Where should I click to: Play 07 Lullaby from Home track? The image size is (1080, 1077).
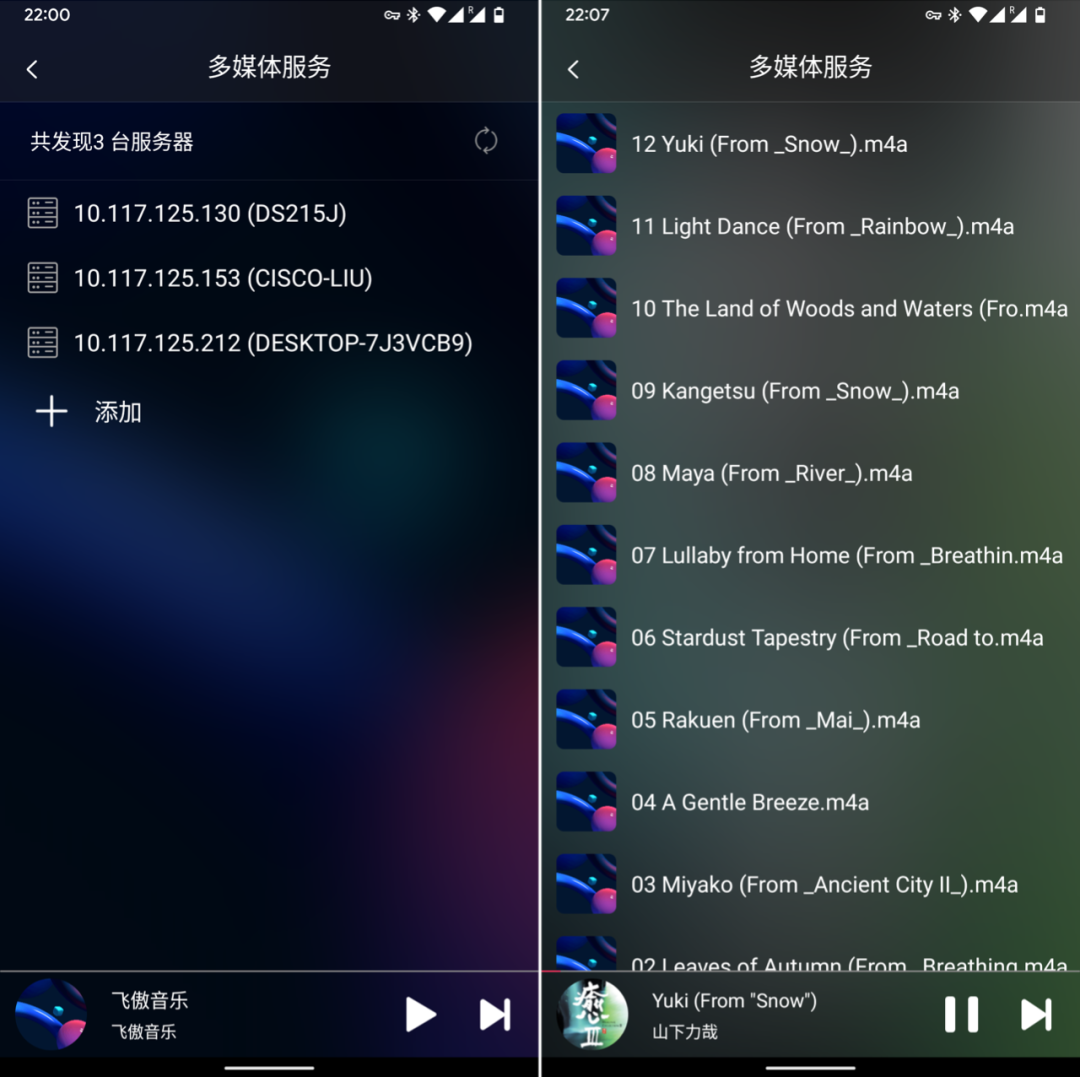846,556
